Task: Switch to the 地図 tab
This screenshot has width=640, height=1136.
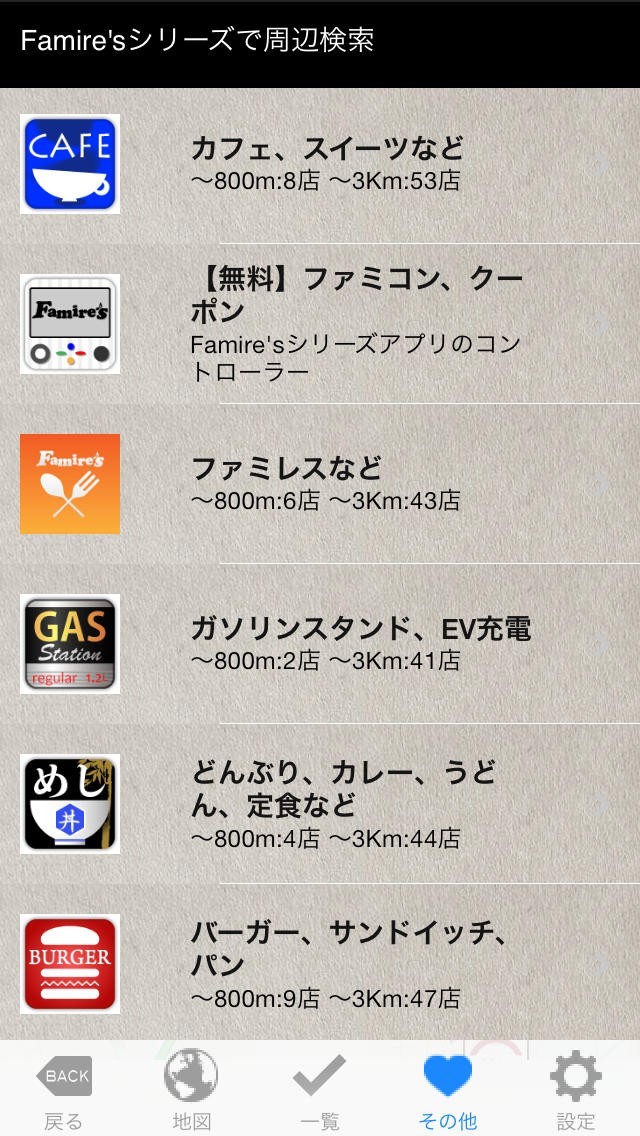Action: (x=191, y=1090)
